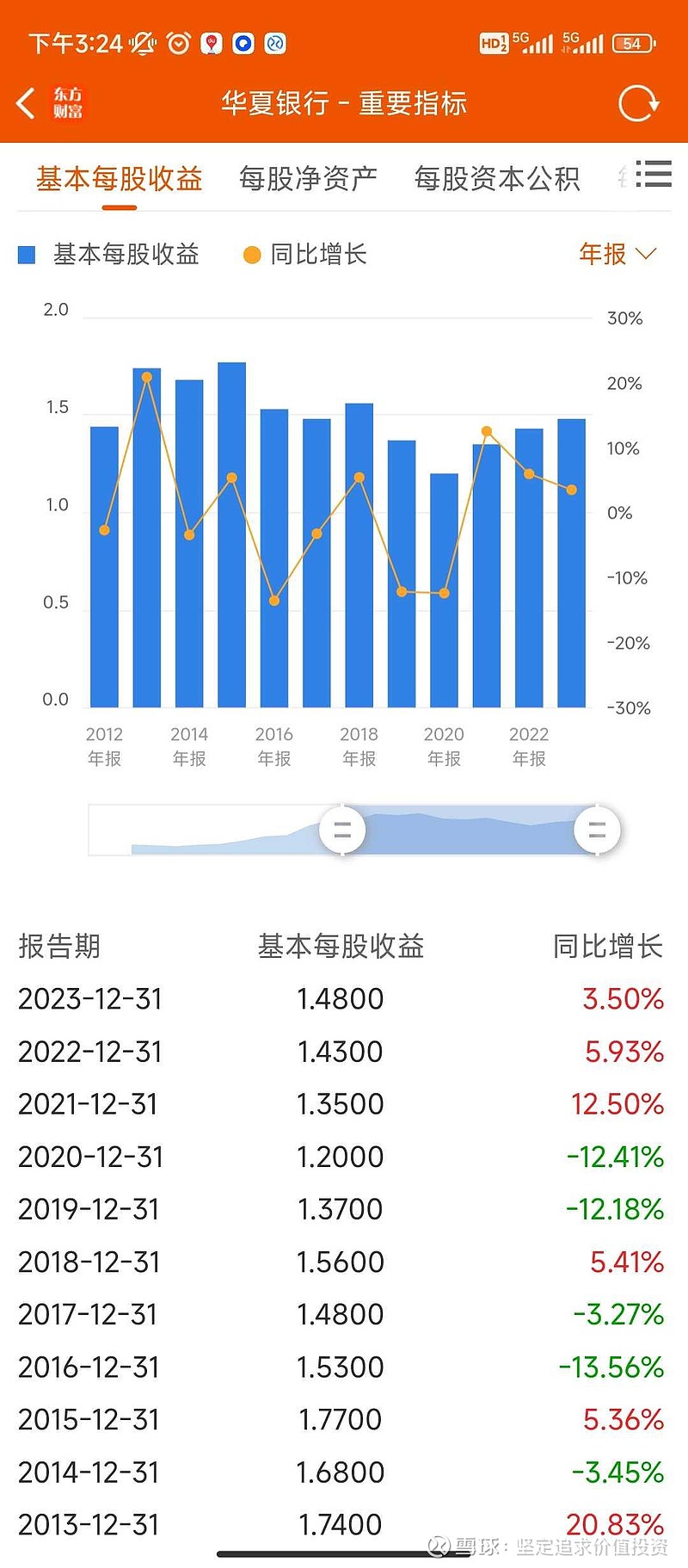The width and height of the screenshot is (688, 1568).
Task: Open the 年报 report period dropdown
Action: coord(614,255)
